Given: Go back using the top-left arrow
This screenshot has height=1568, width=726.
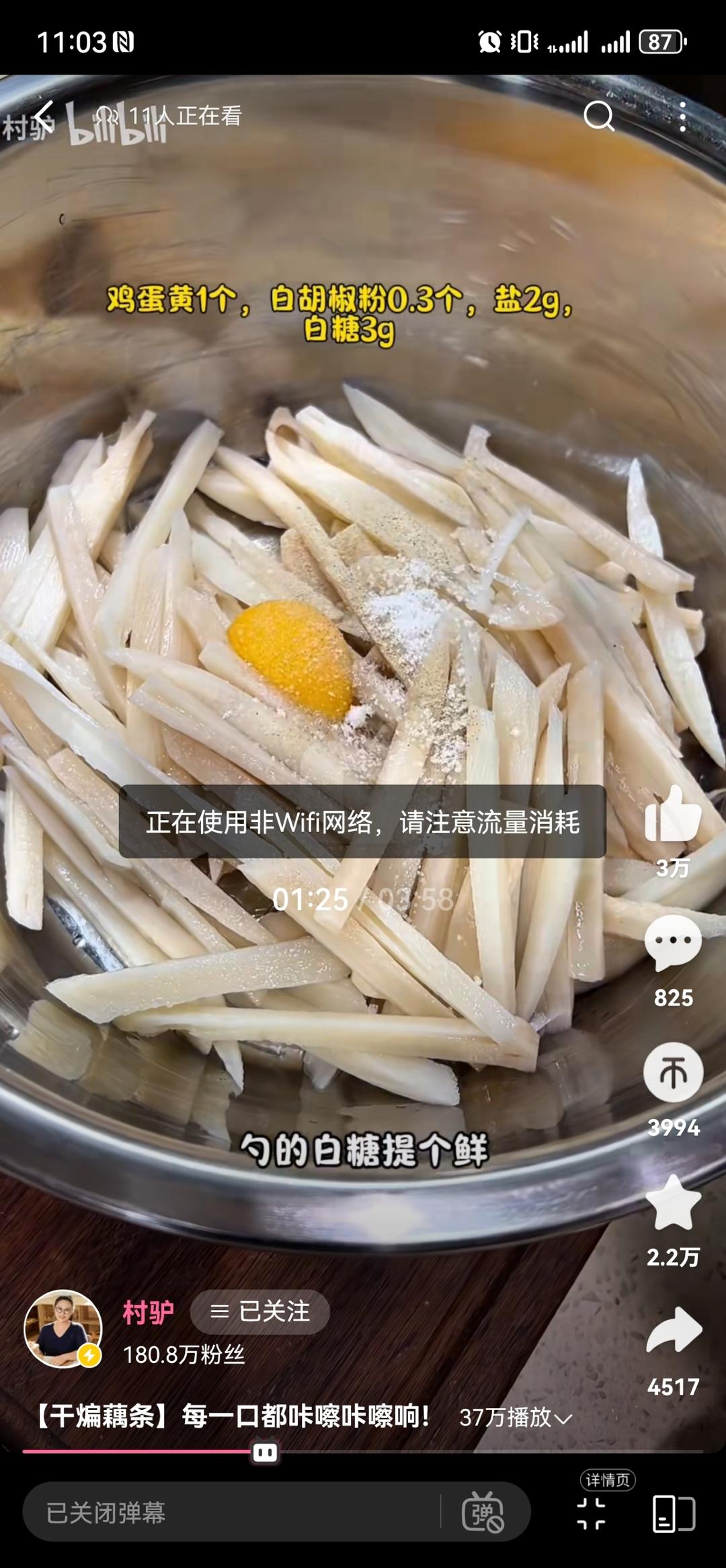Looking at the screenshot, I should pyautogui.click(x=44, y=116).
